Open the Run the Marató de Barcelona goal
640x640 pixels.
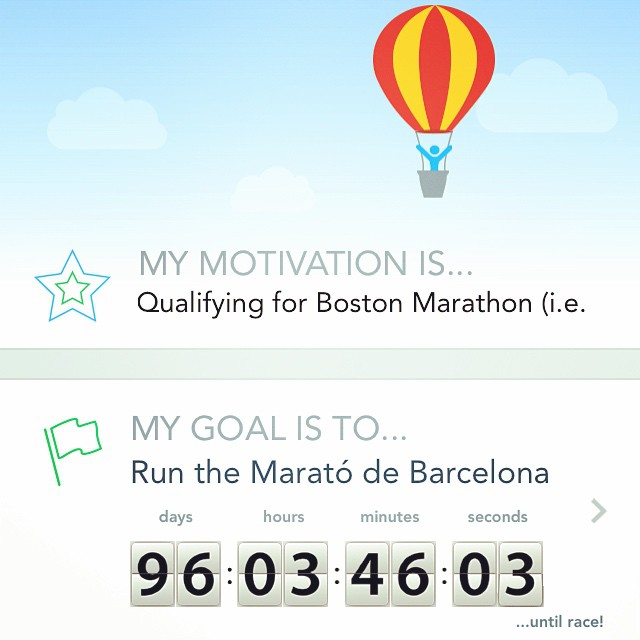pos(340,472)
